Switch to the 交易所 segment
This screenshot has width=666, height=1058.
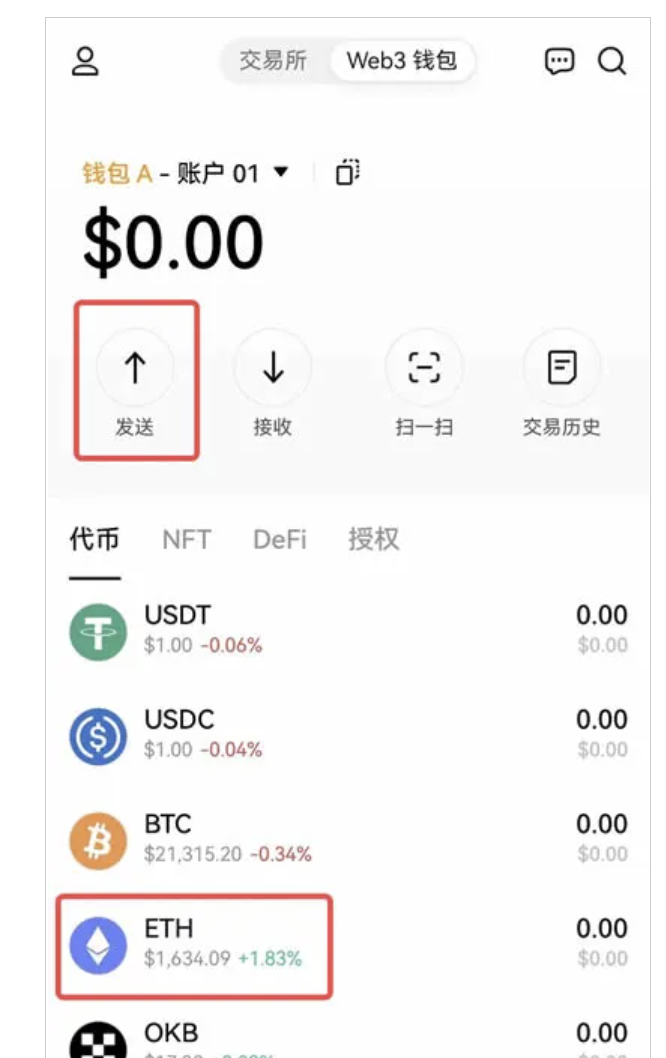click(273, 61)
